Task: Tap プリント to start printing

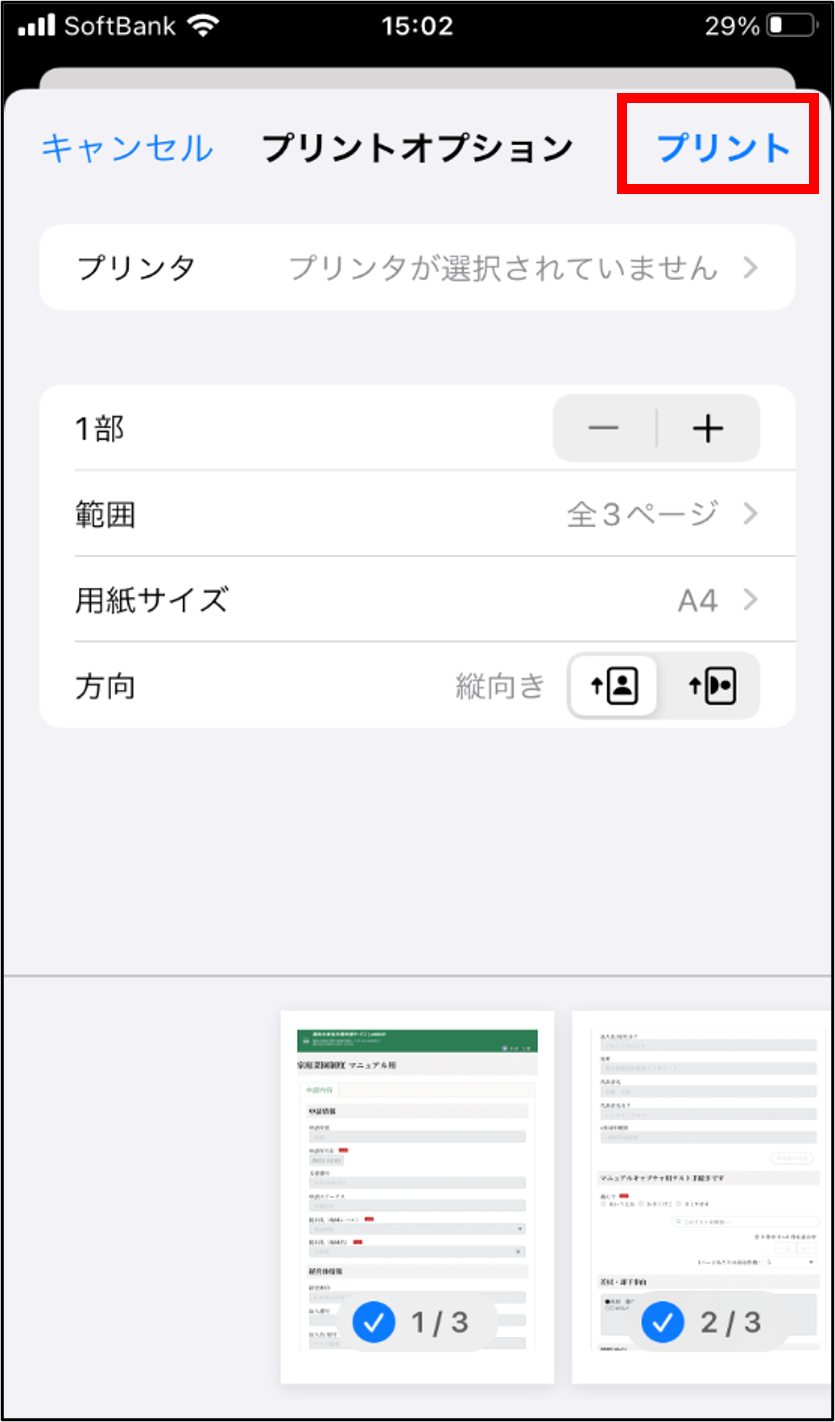Action: pos(723,148)
